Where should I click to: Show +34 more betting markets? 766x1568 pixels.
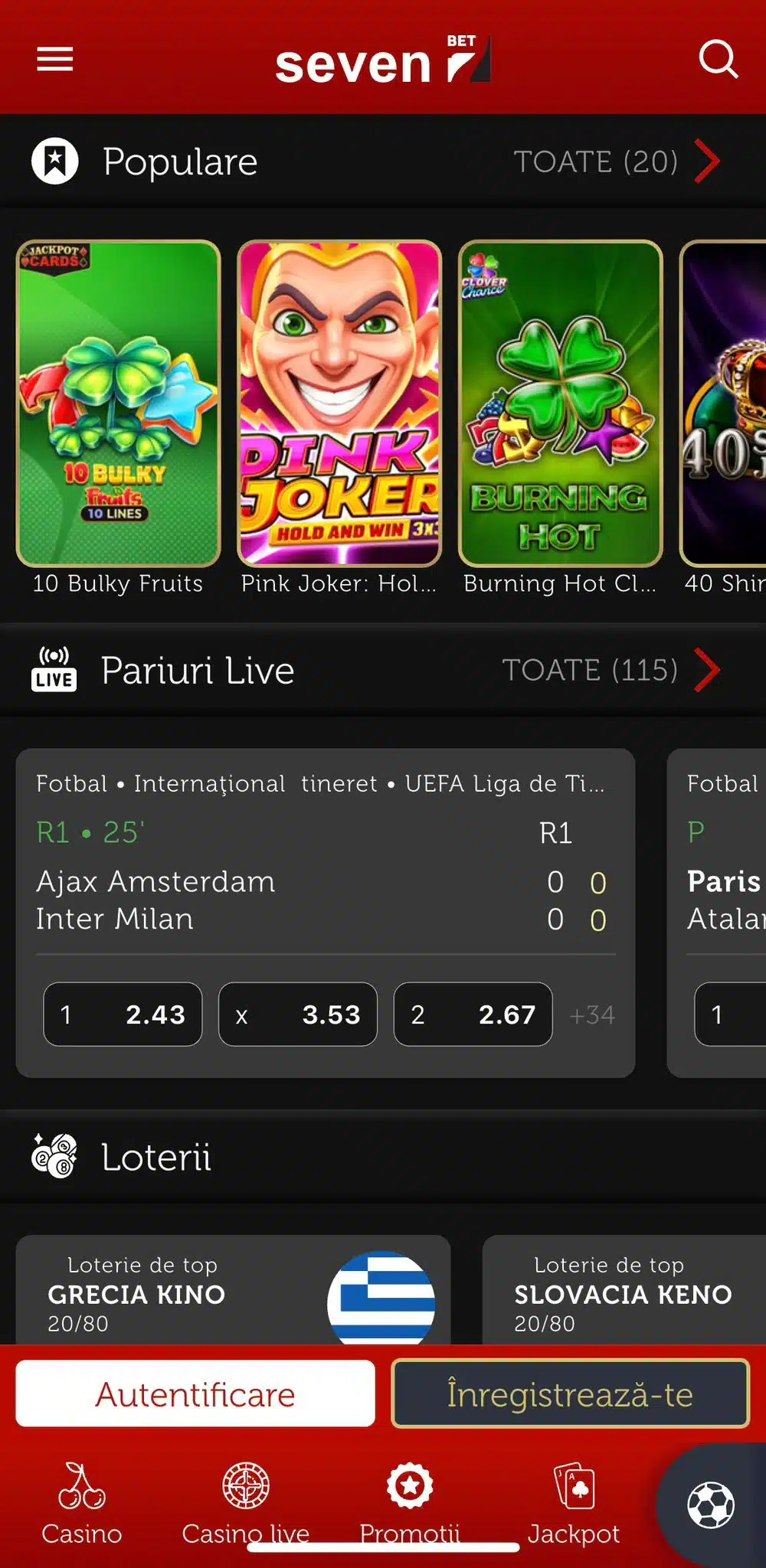pyautogui.click(x=592, y=1015)
